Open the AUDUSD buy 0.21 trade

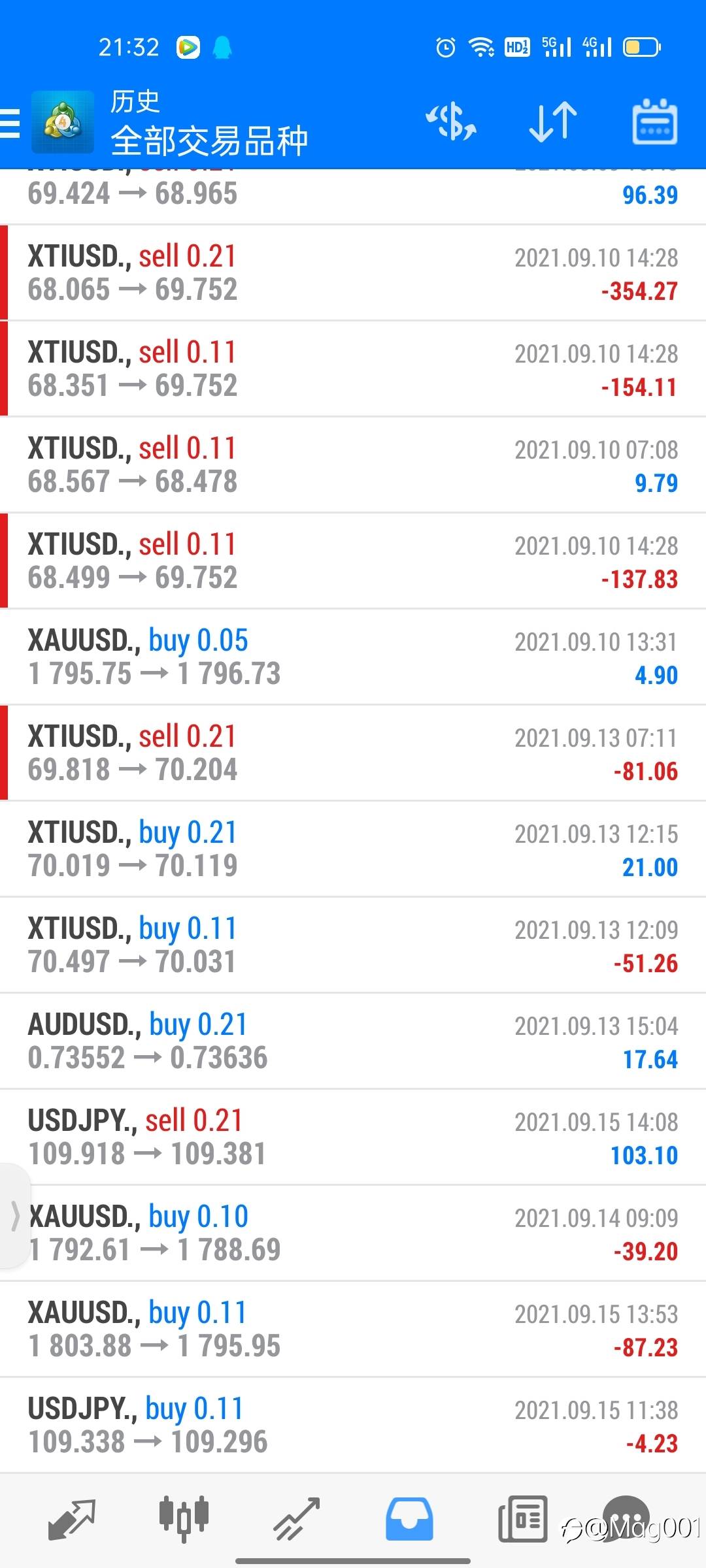point(353,1041)
